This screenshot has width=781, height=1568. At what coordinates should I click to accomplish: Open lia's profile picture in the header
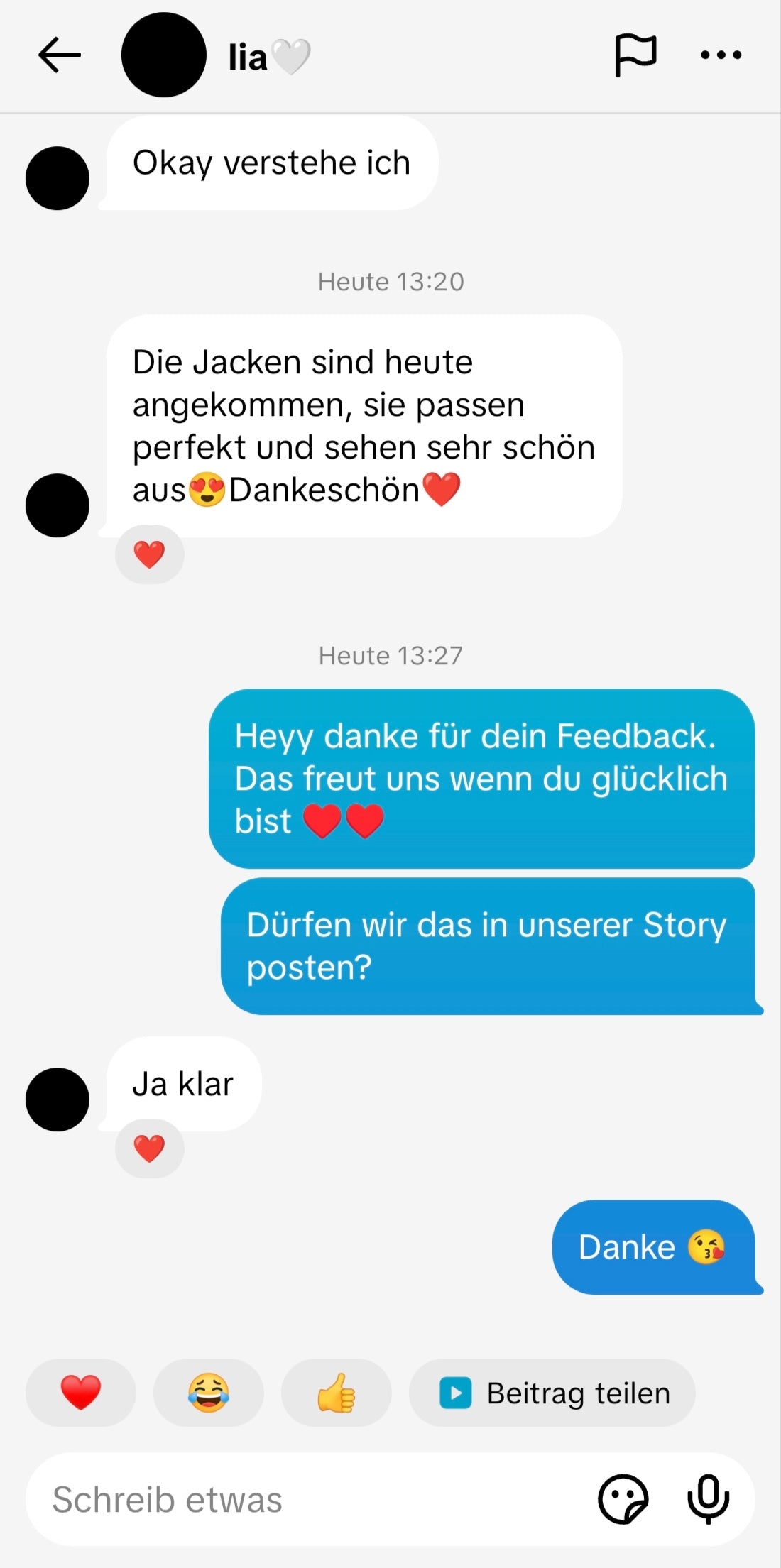pos(163,55)
